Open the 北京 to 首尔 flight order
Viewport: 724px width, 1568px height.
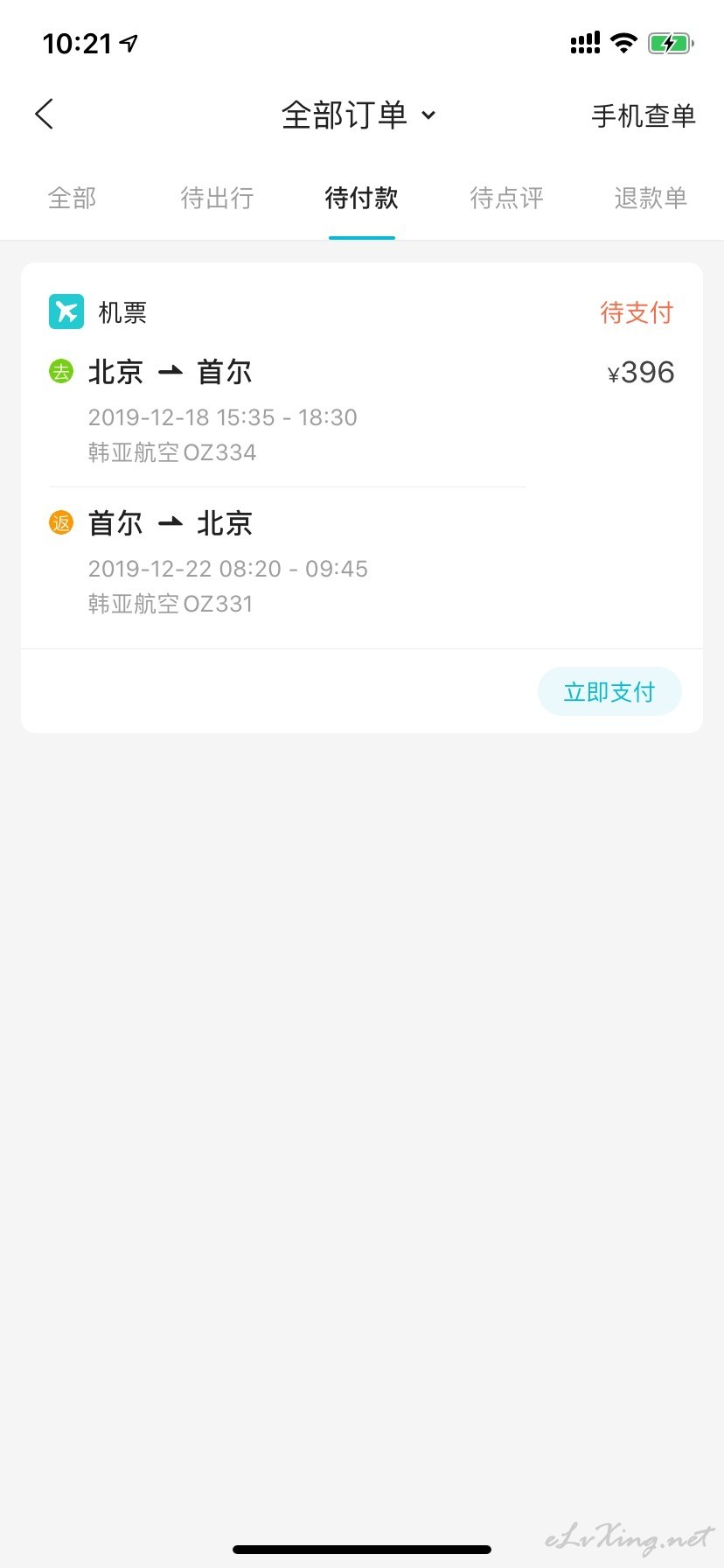(x=362, y=455)
